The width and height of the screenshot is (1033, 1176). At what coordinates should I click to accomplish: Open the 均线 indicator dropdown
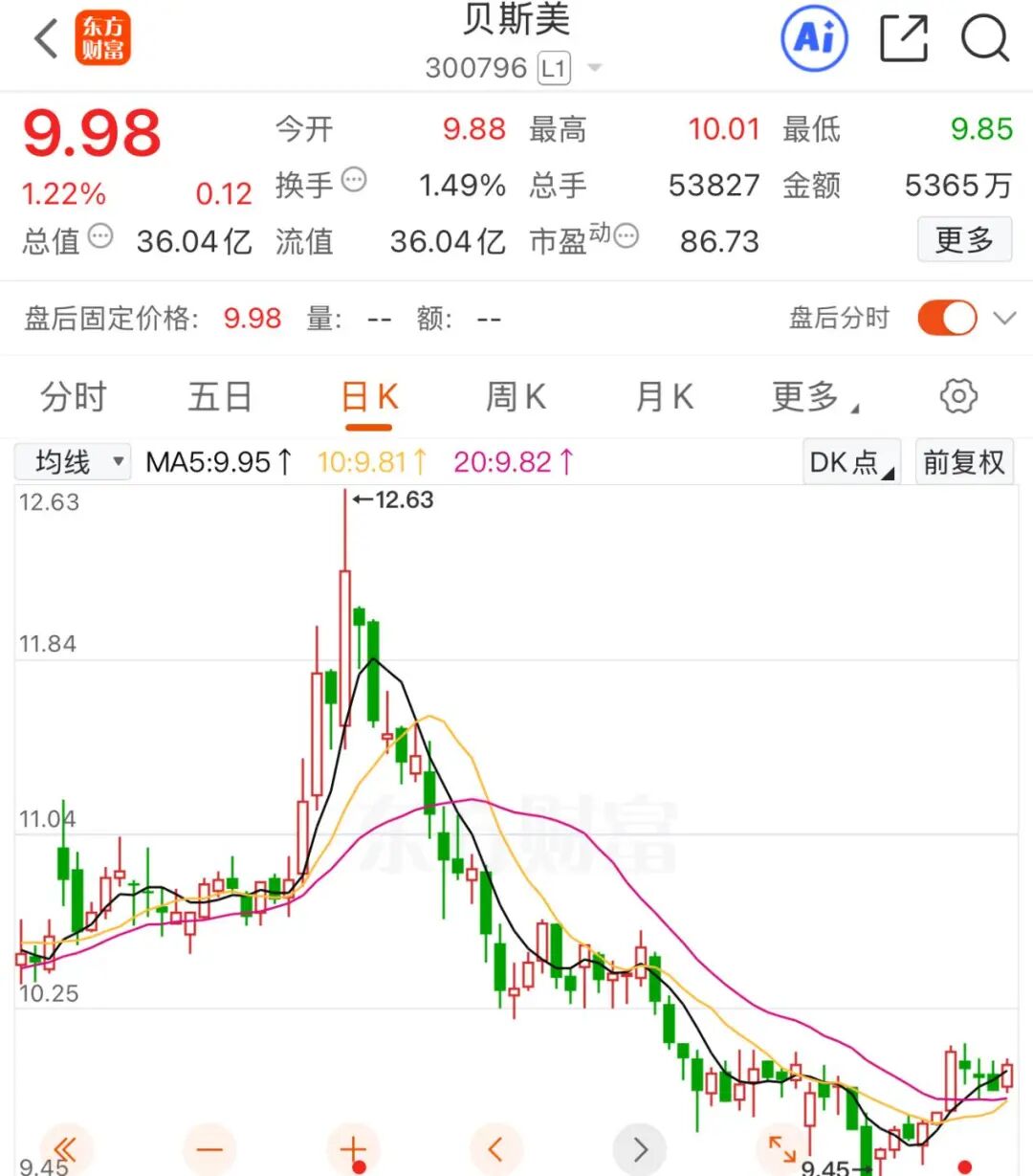click(74, 462)
